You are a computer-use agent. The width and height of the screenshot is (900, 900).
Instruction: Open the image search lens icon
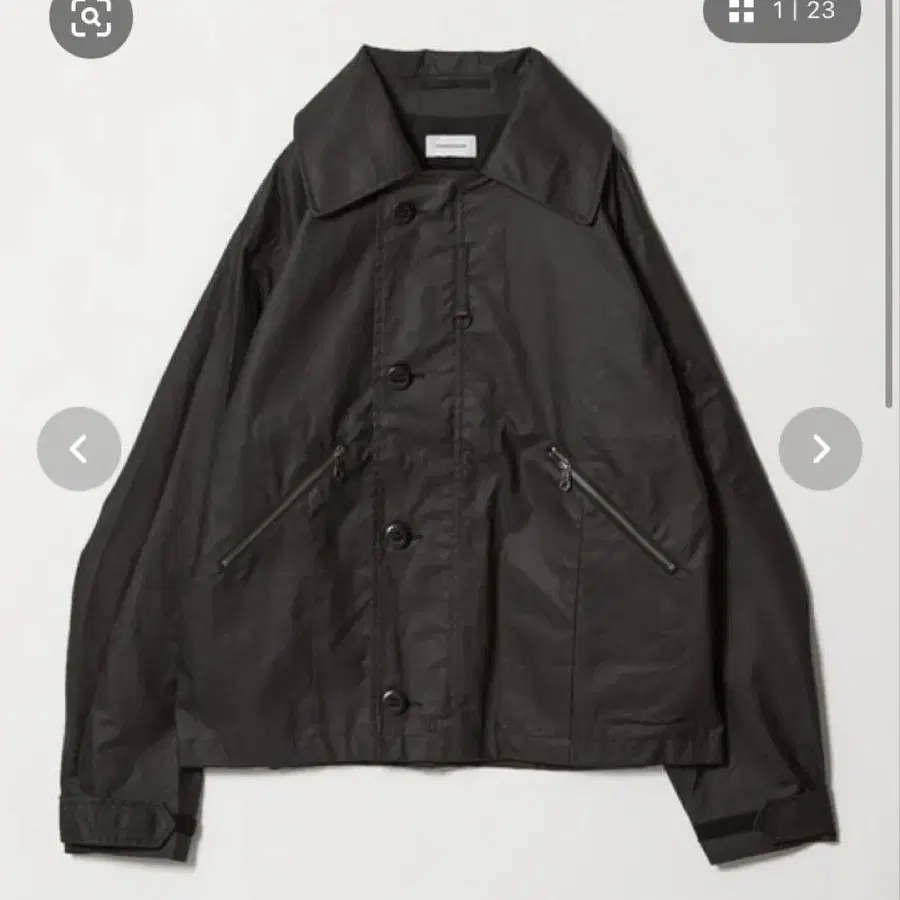pos(91,18)
